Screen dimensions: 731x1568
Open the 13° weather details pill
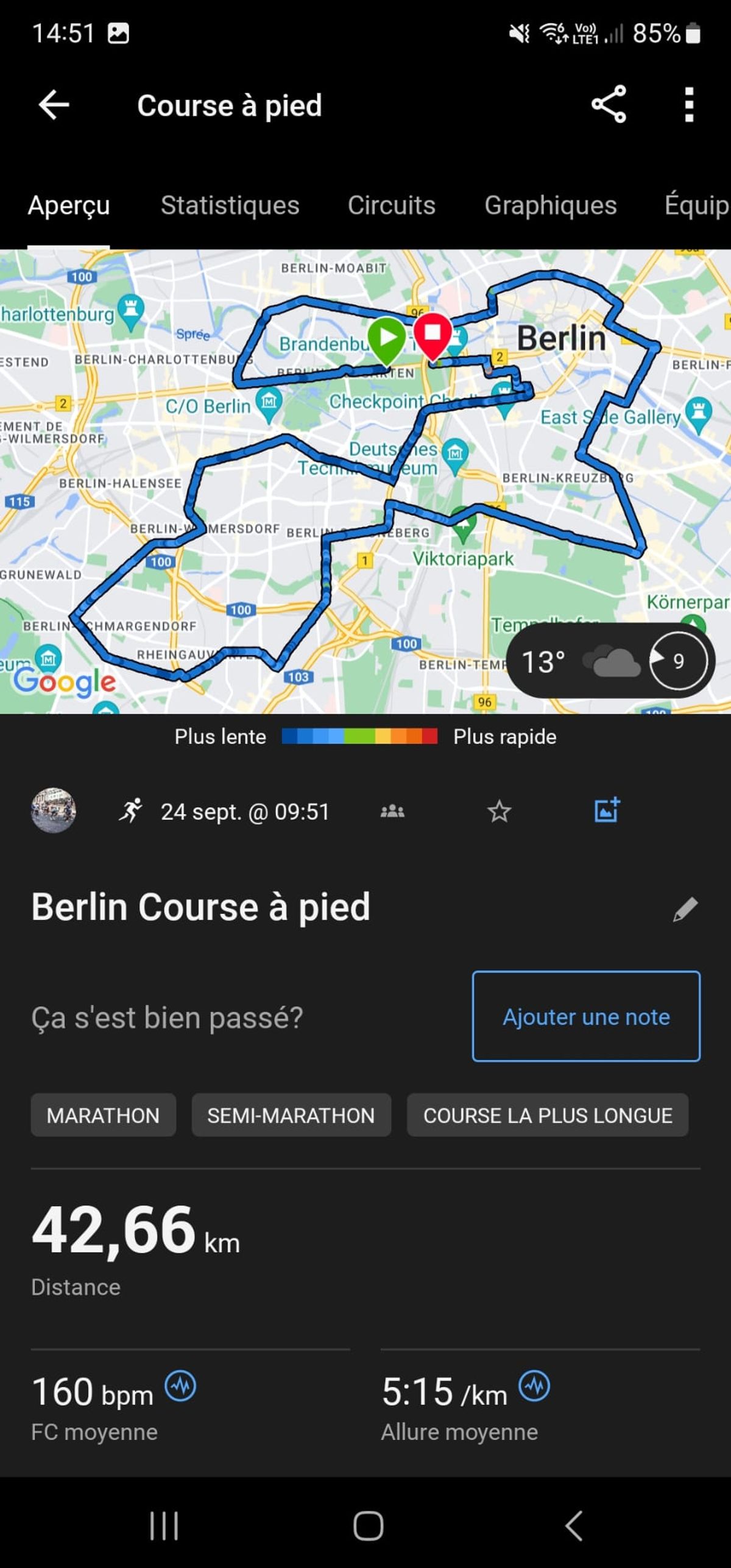[x=610, y=661]
